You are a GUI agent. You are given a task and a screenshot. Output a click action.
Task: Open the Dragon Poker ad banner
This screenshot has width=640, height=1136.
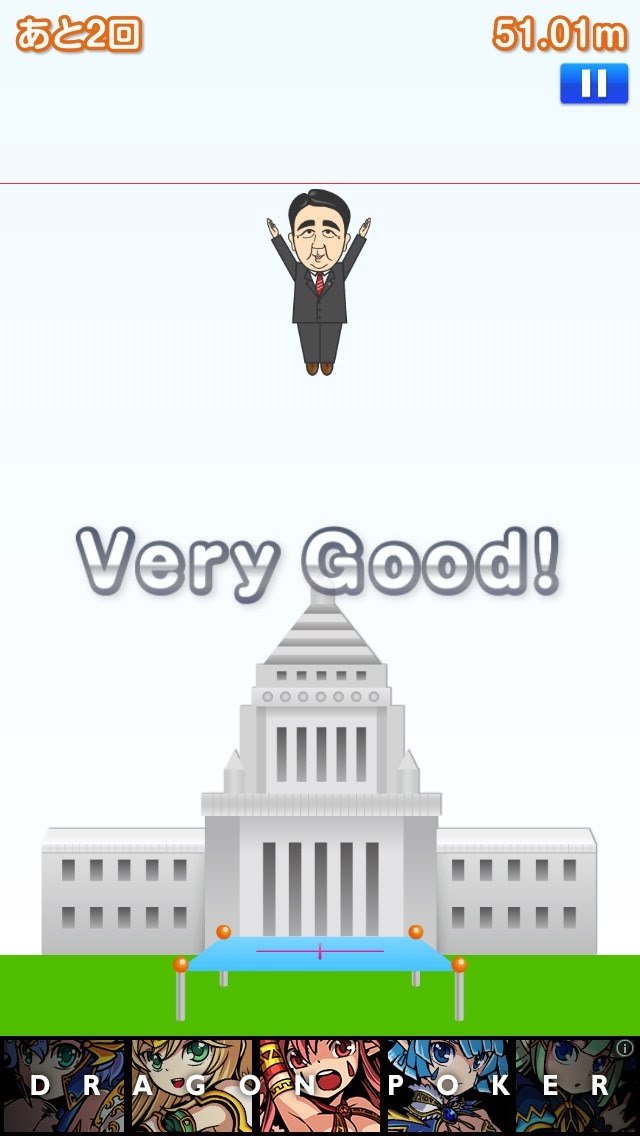click(320, 1086)
